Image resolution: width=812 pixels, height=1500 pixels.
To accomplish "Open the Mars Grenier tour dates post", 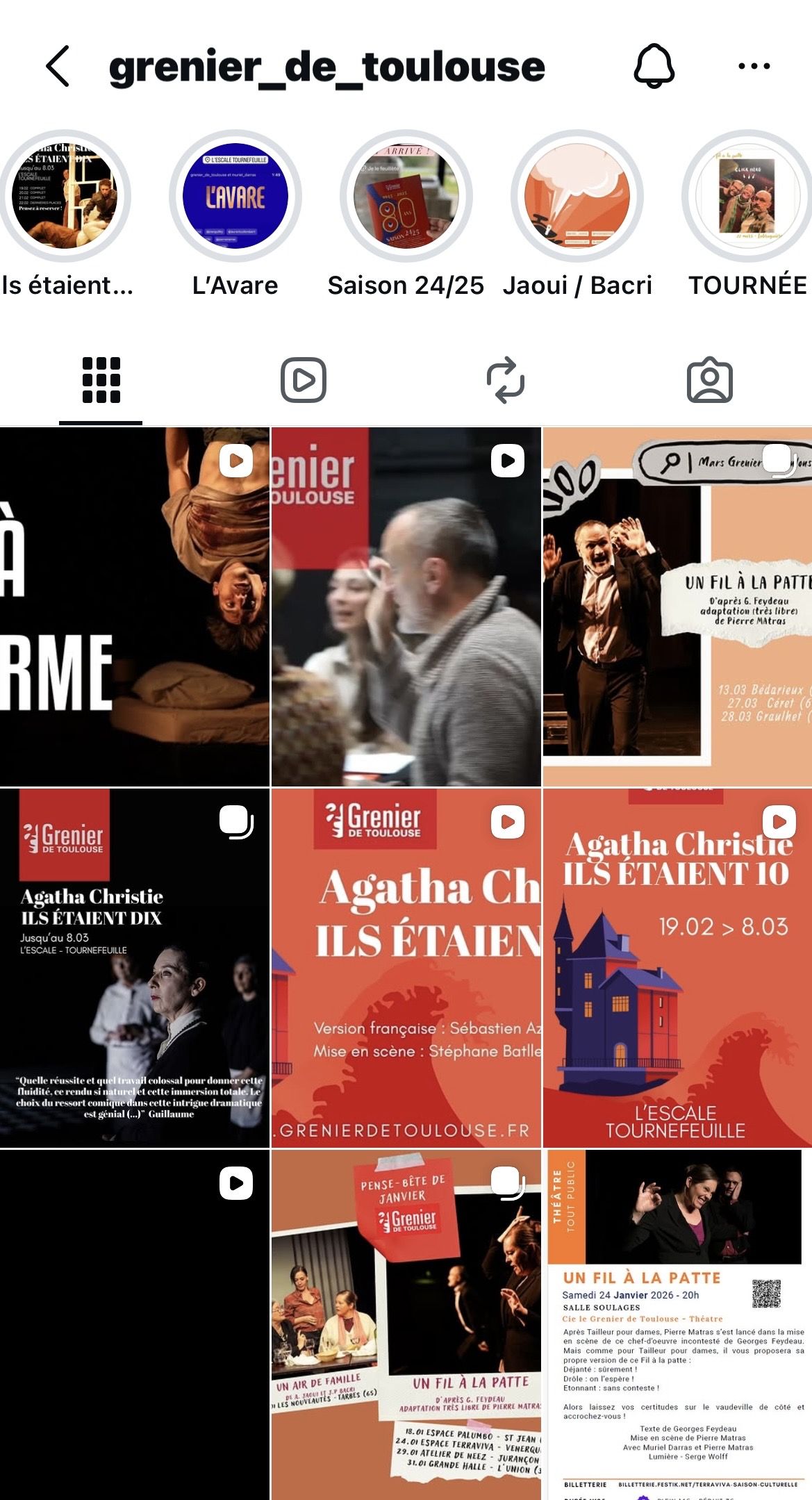I will [x=677, y=607].
